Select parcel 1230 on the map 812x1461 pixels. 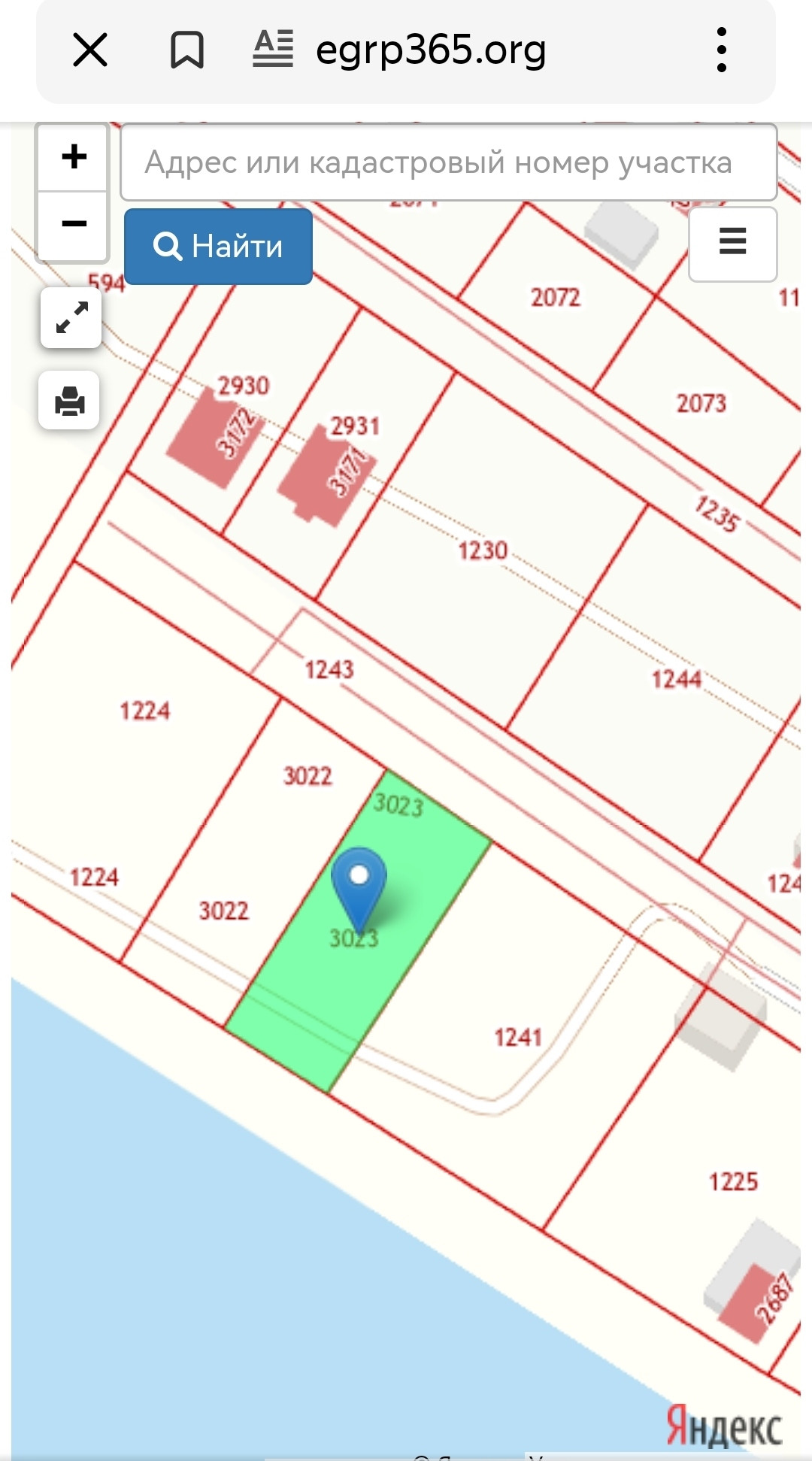point(483,550)
